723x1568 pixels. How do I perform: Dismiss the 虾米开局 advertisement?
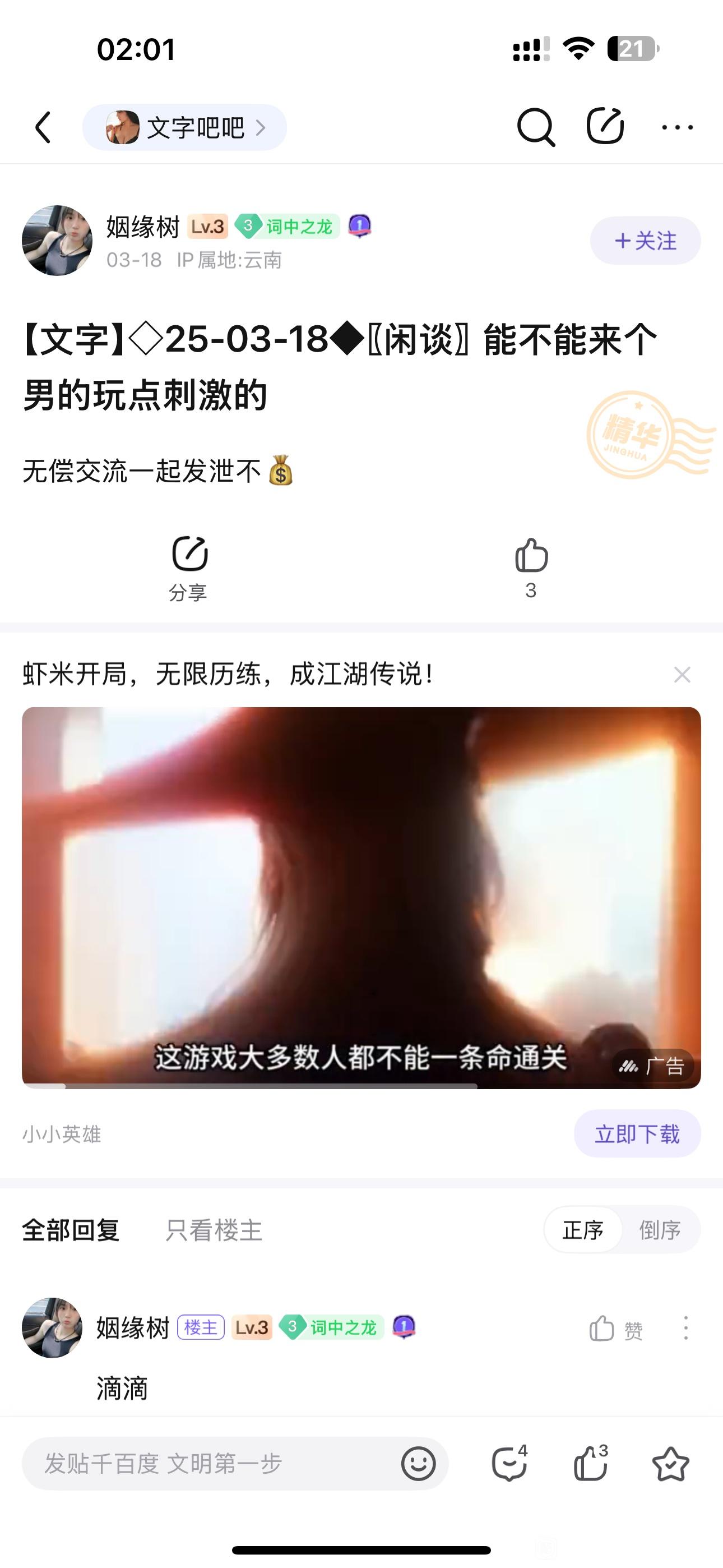tap(682, 675)
